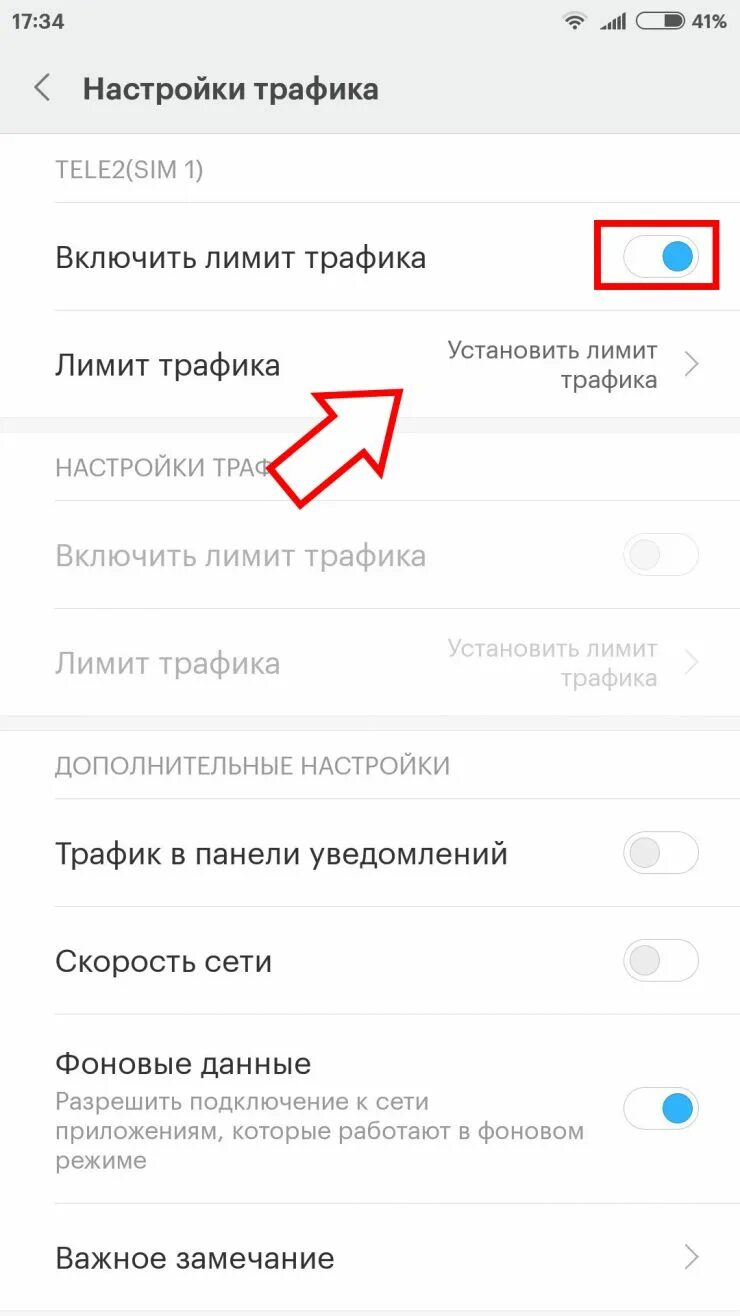Go back from Настройки трафика
Viewport: 740px width, 1316px height.
[42, 88]
